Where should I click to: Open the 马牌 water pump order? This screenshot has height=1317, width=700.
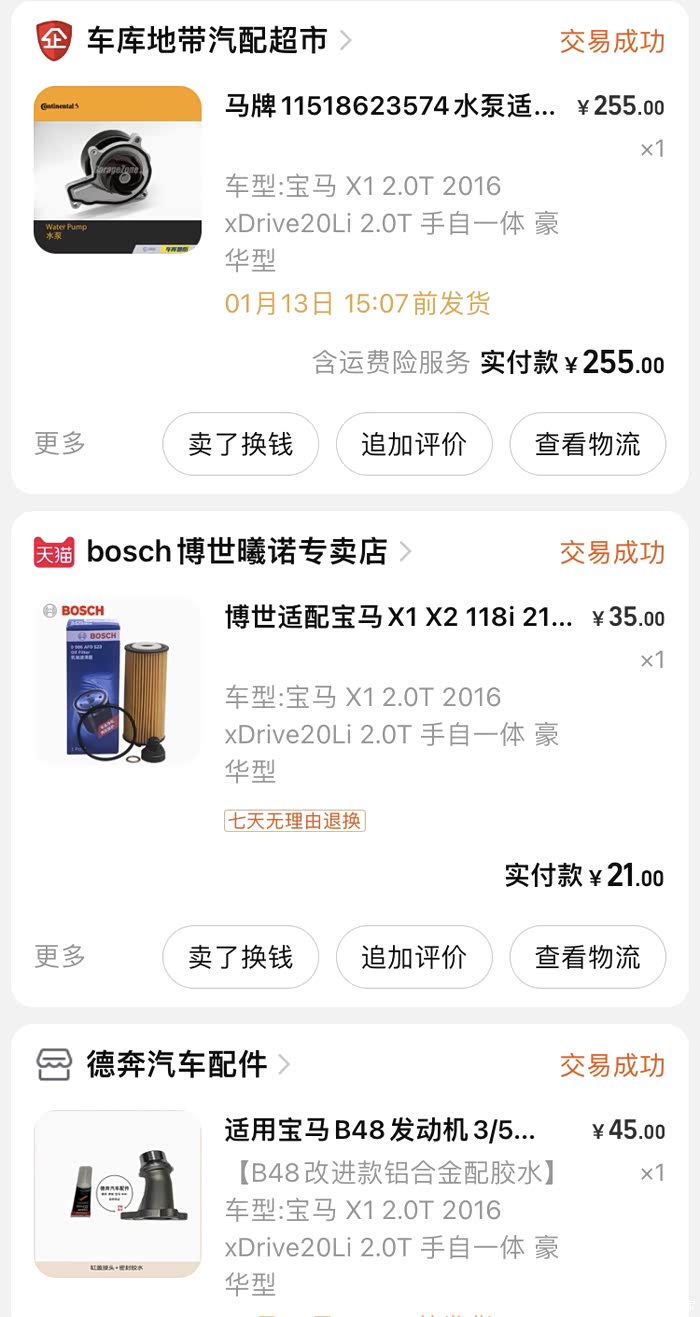click(390, 107)
